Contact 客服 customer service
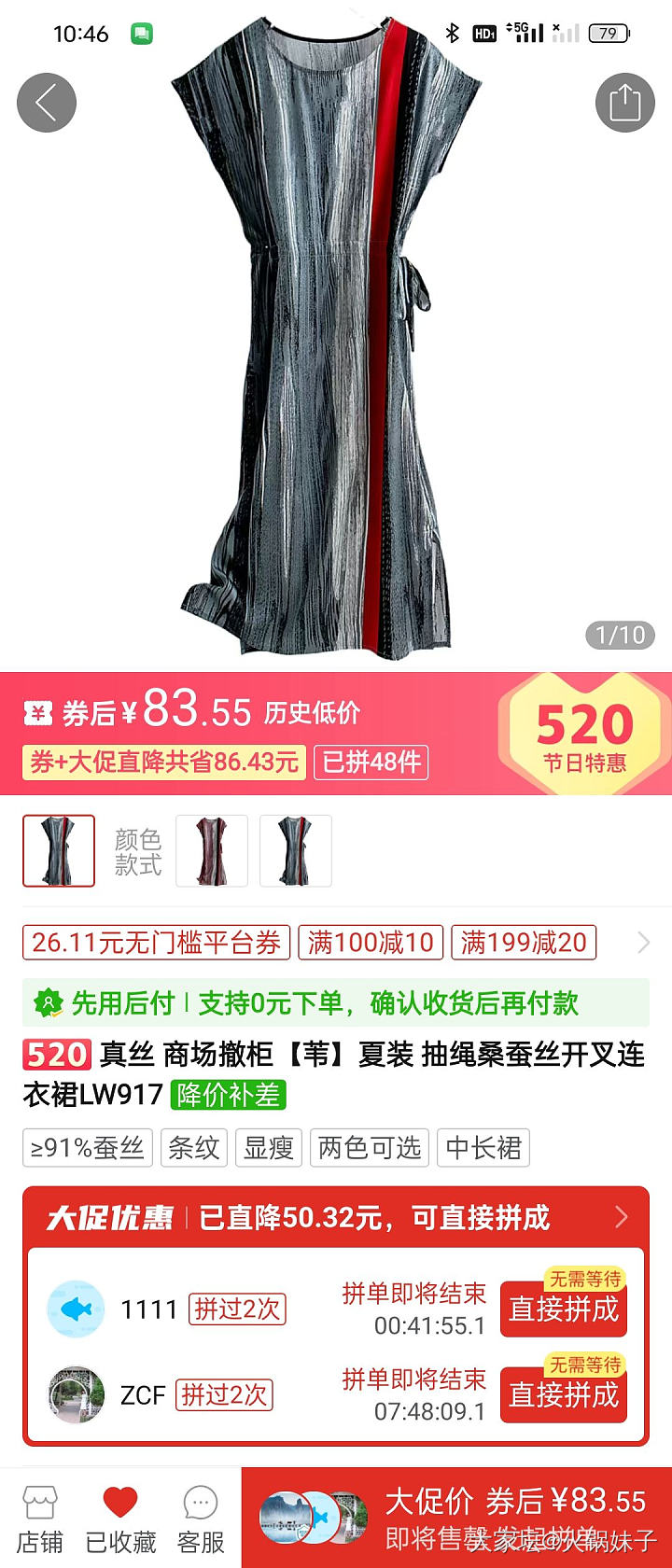Screen dimensions: 672x1568 pyautogui.click(x=201, y=1519)
